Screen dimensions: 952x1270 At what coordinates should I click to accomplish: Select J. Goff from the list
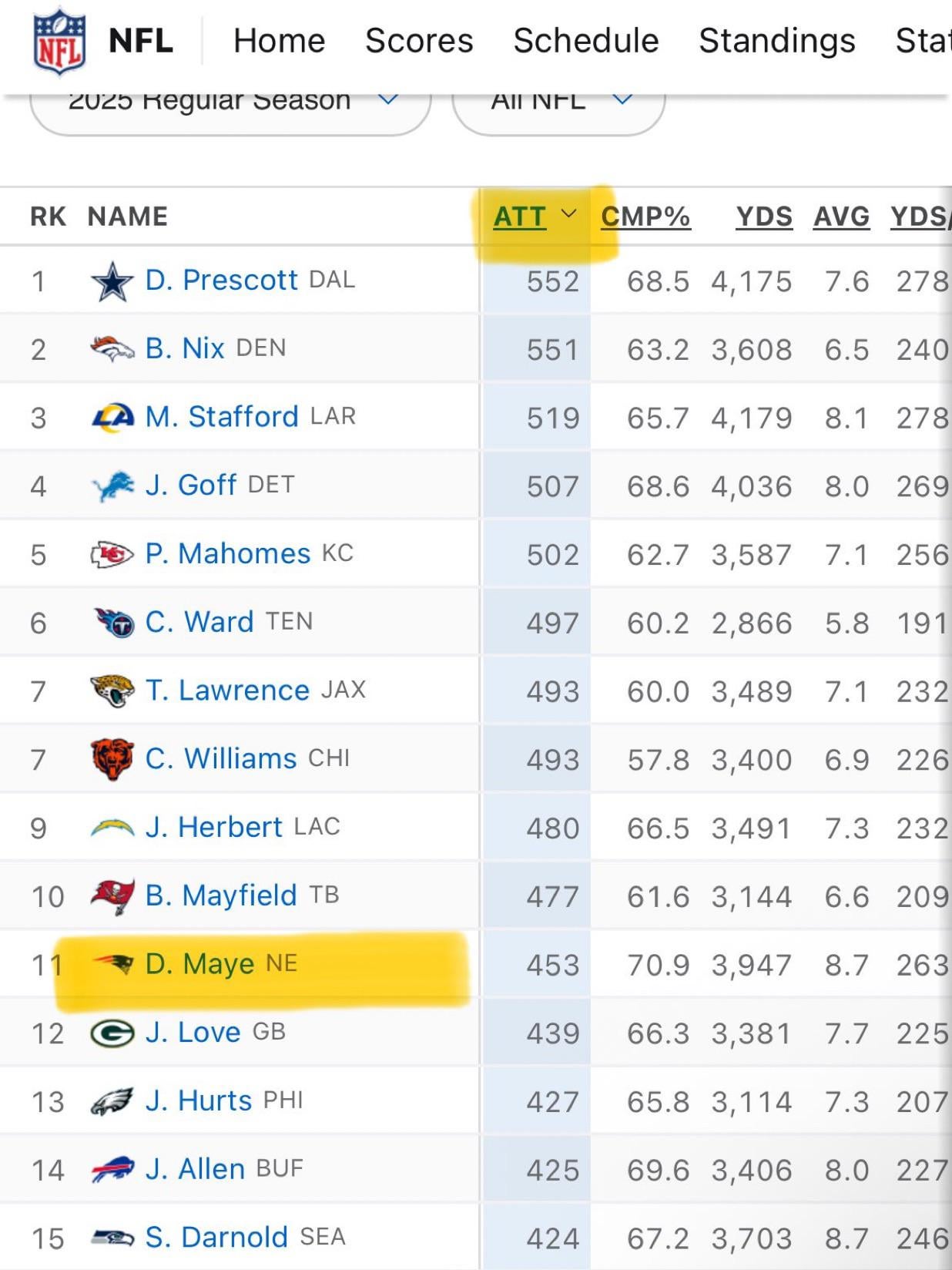point(191,485)
